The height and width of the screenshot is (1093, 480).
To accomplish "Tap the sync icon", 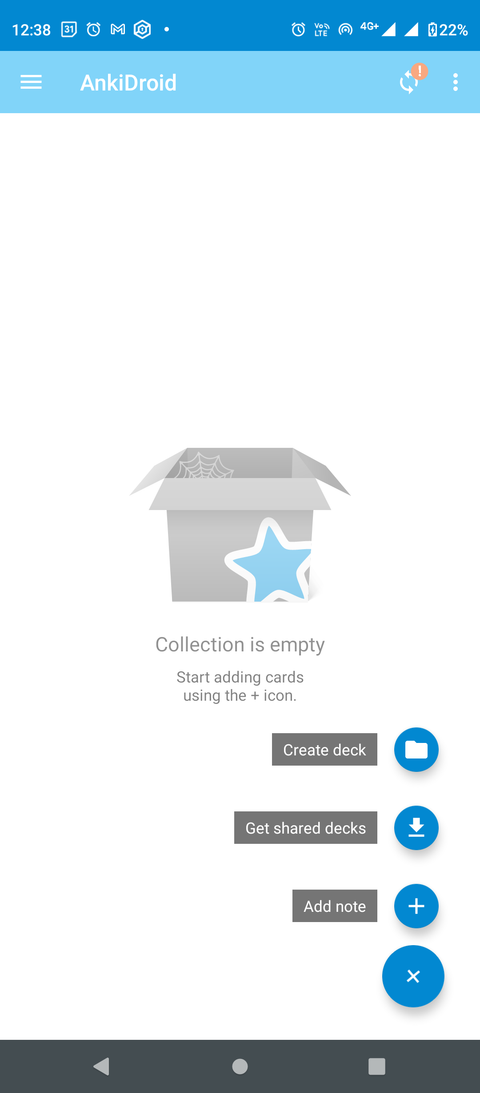I will [x=410, y=81].
